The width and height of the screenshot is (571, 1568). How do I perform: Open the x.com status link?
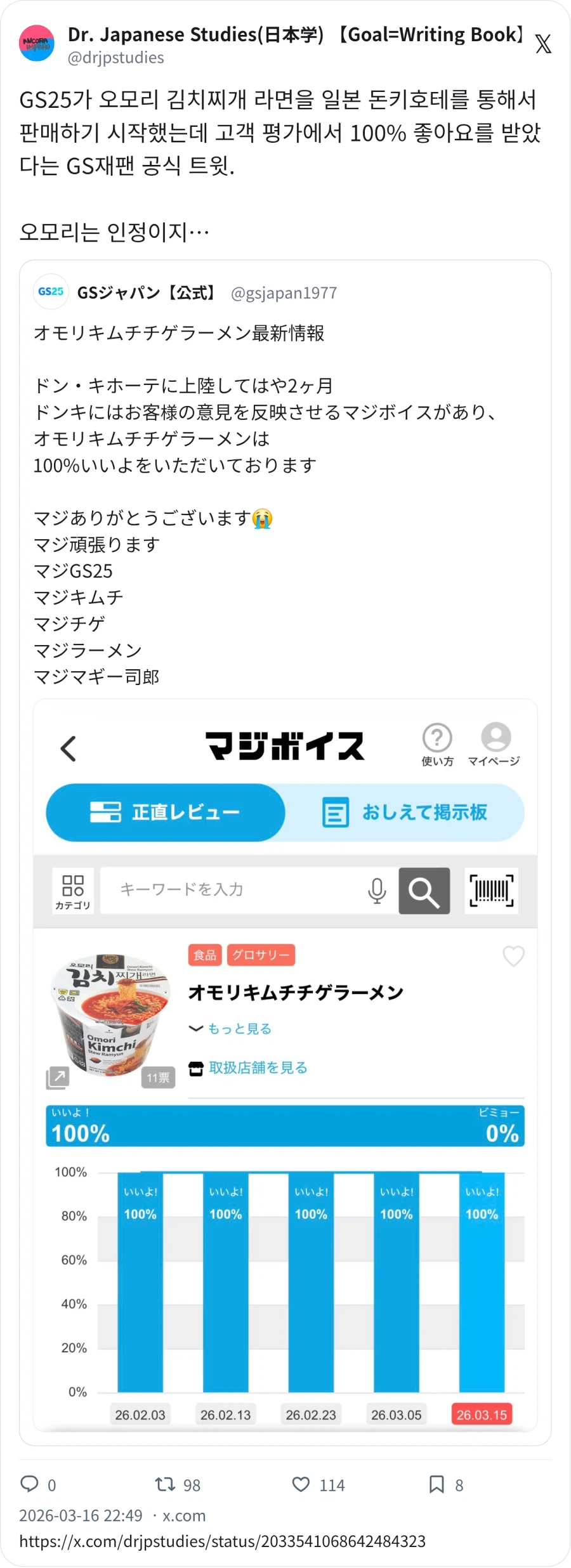[223, 1541]
